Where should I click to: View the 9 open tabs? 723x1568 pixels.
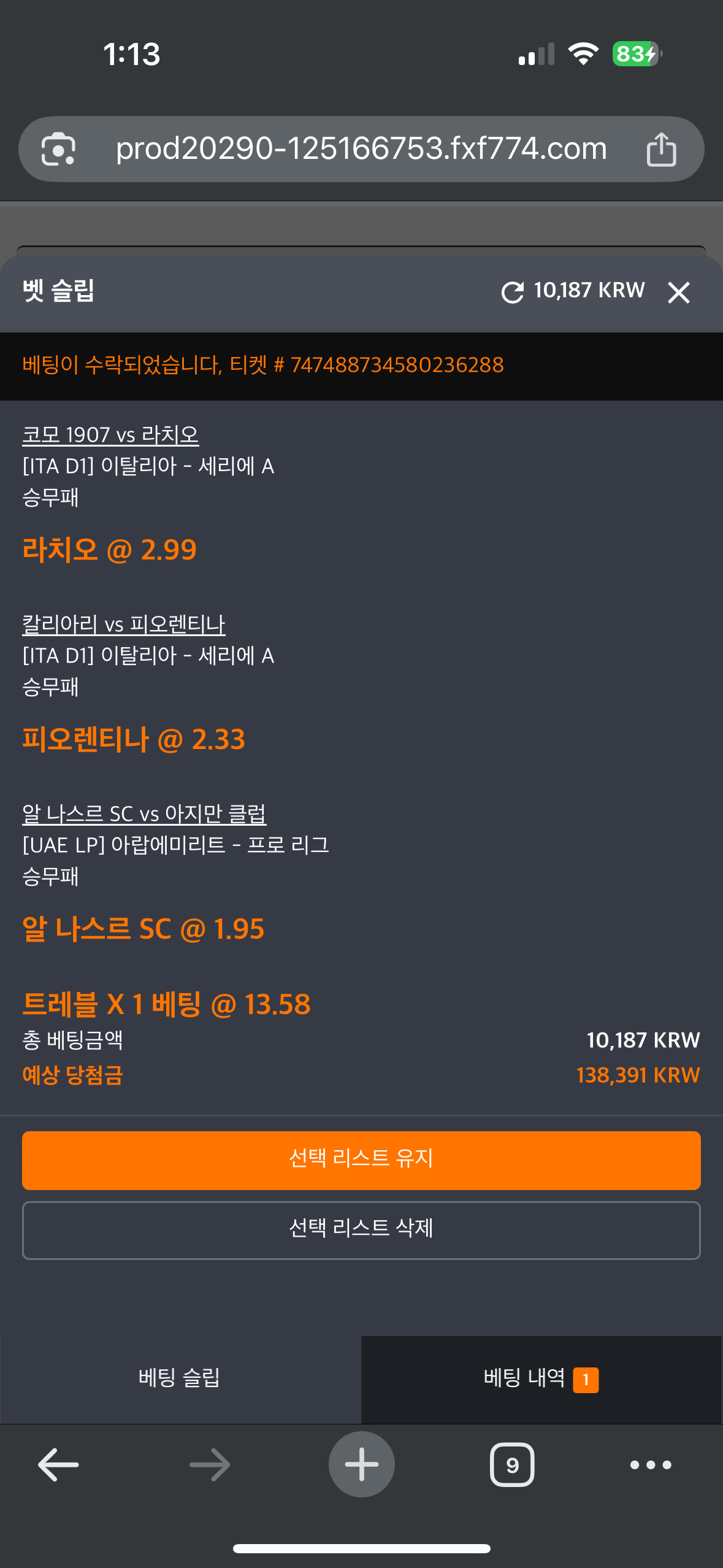[x=512, y=1464]
